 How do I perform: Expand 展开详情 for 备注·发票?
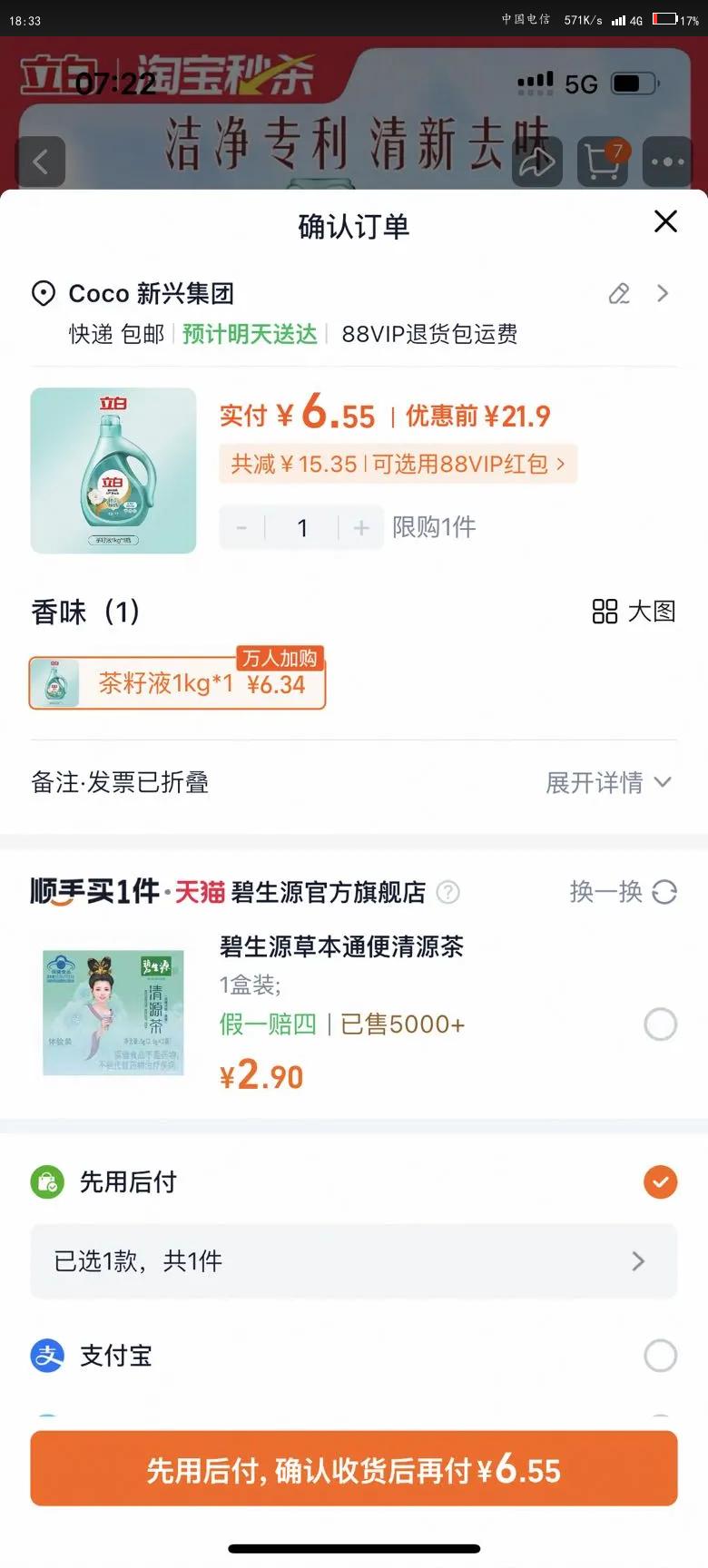pyautogui.click(x=608, y=782)
